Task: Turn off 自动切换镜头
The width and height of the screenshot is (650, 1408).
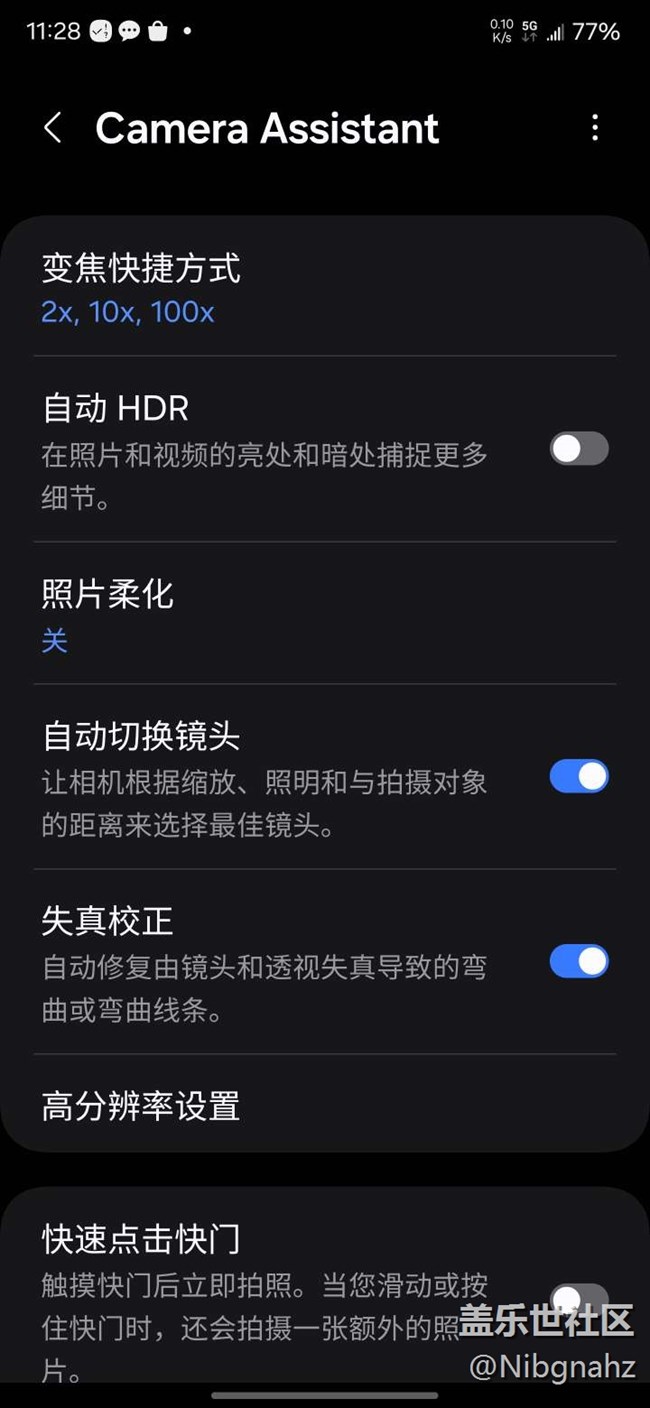Action: [579, 777]
